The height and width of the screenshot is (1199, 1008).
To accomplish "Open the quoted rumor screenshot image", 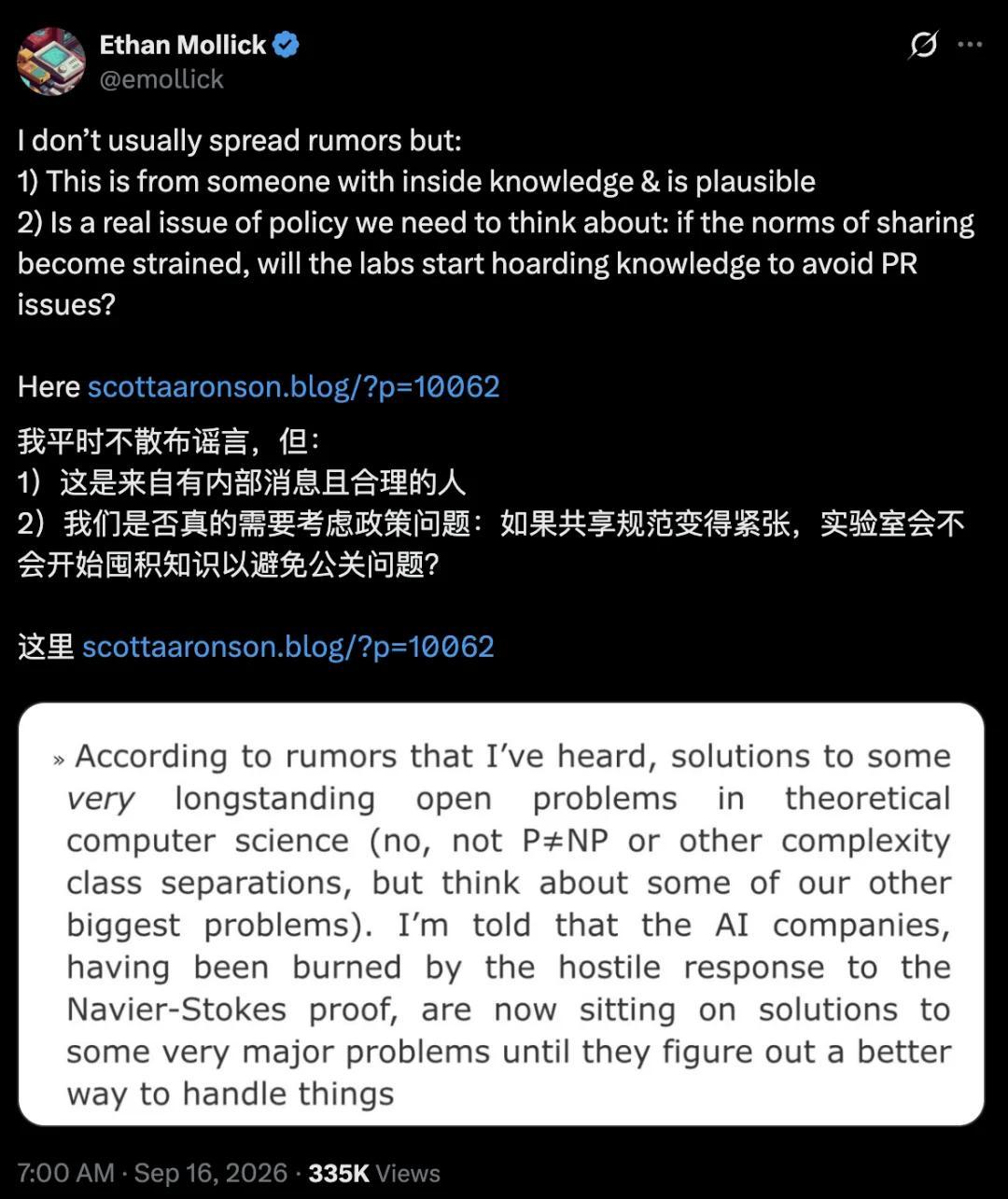I will pos(502,914).
